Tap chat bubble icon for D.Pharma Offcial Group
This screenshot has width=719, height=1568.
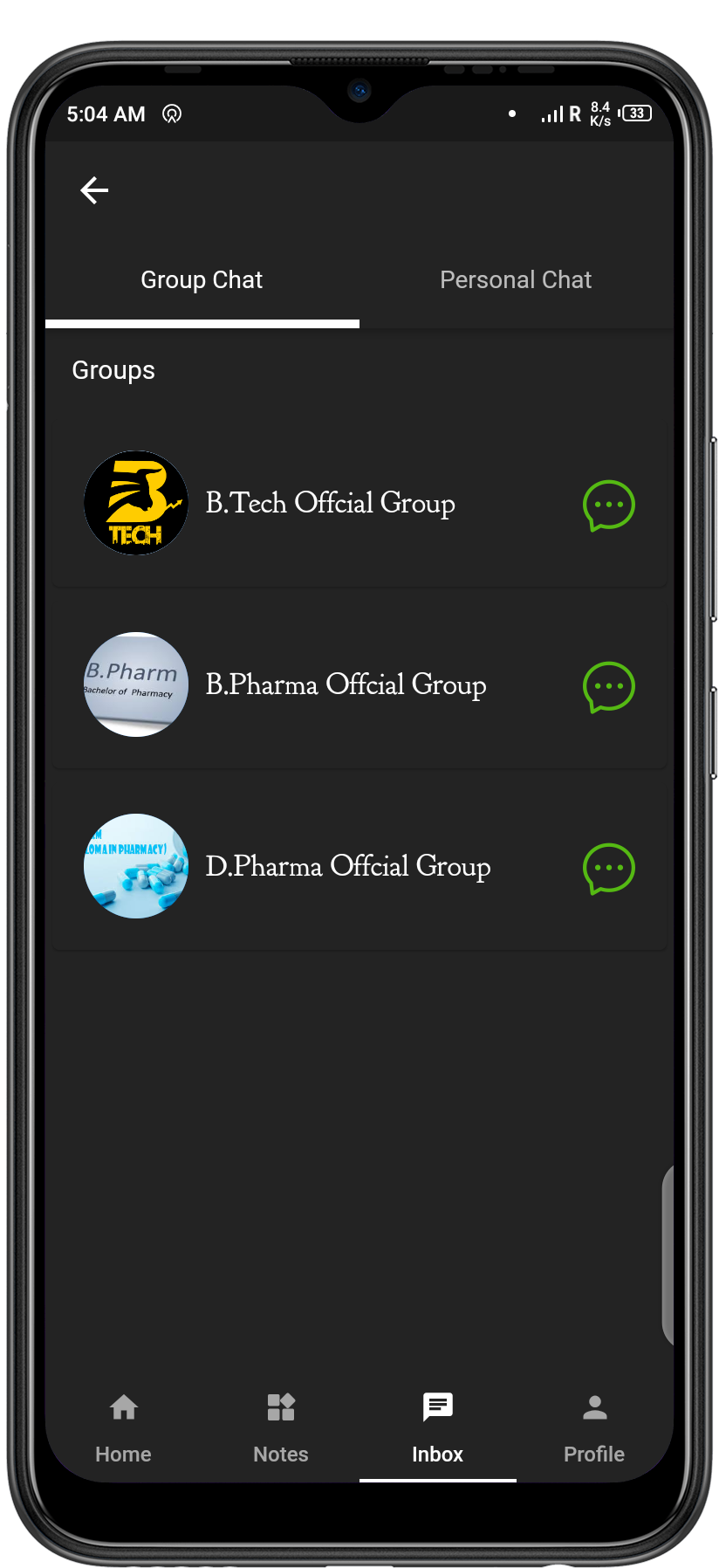[608, 868]
